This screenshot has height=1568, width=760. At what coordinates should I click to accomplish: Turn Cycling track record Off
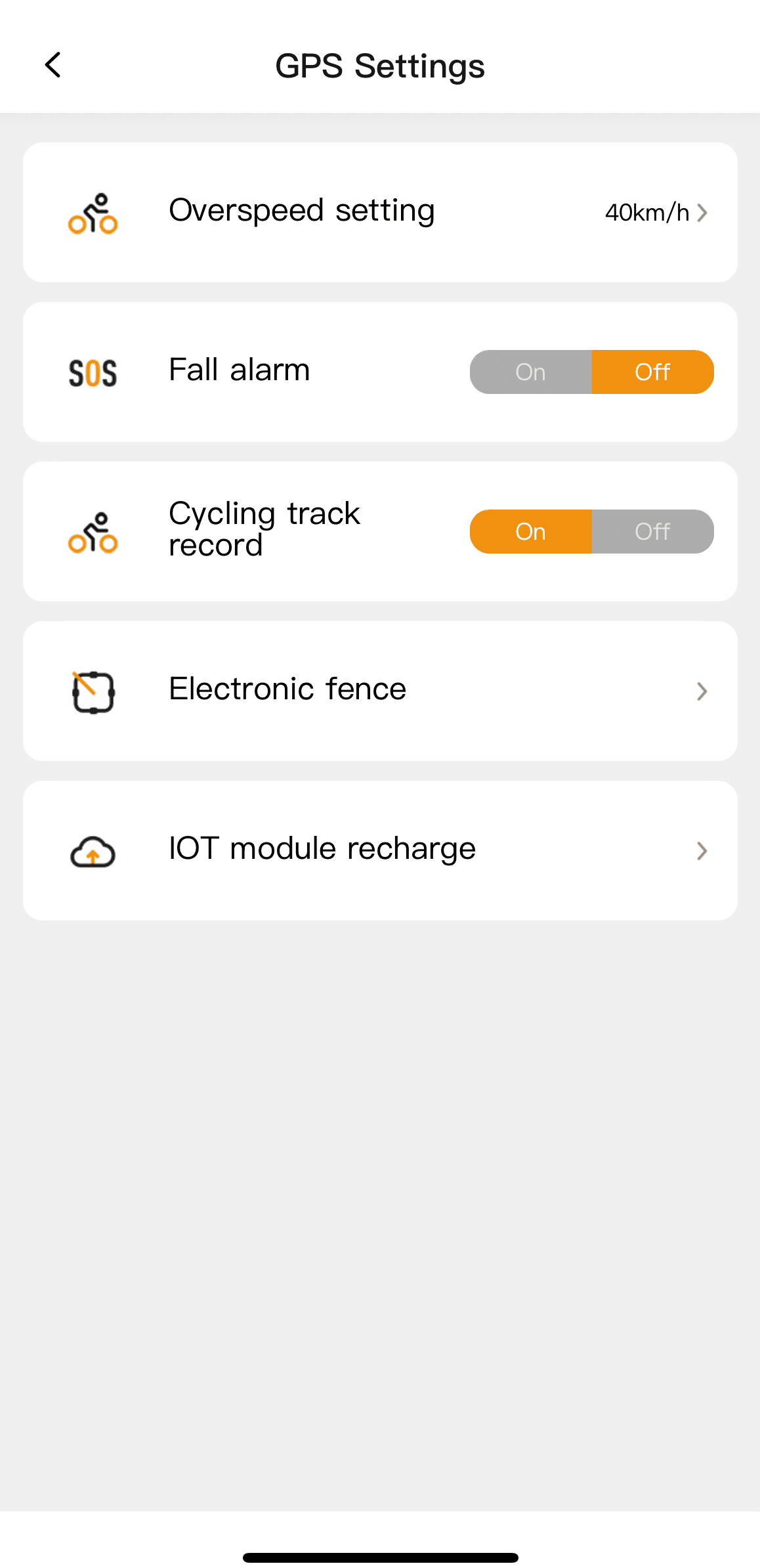point(653,531)
